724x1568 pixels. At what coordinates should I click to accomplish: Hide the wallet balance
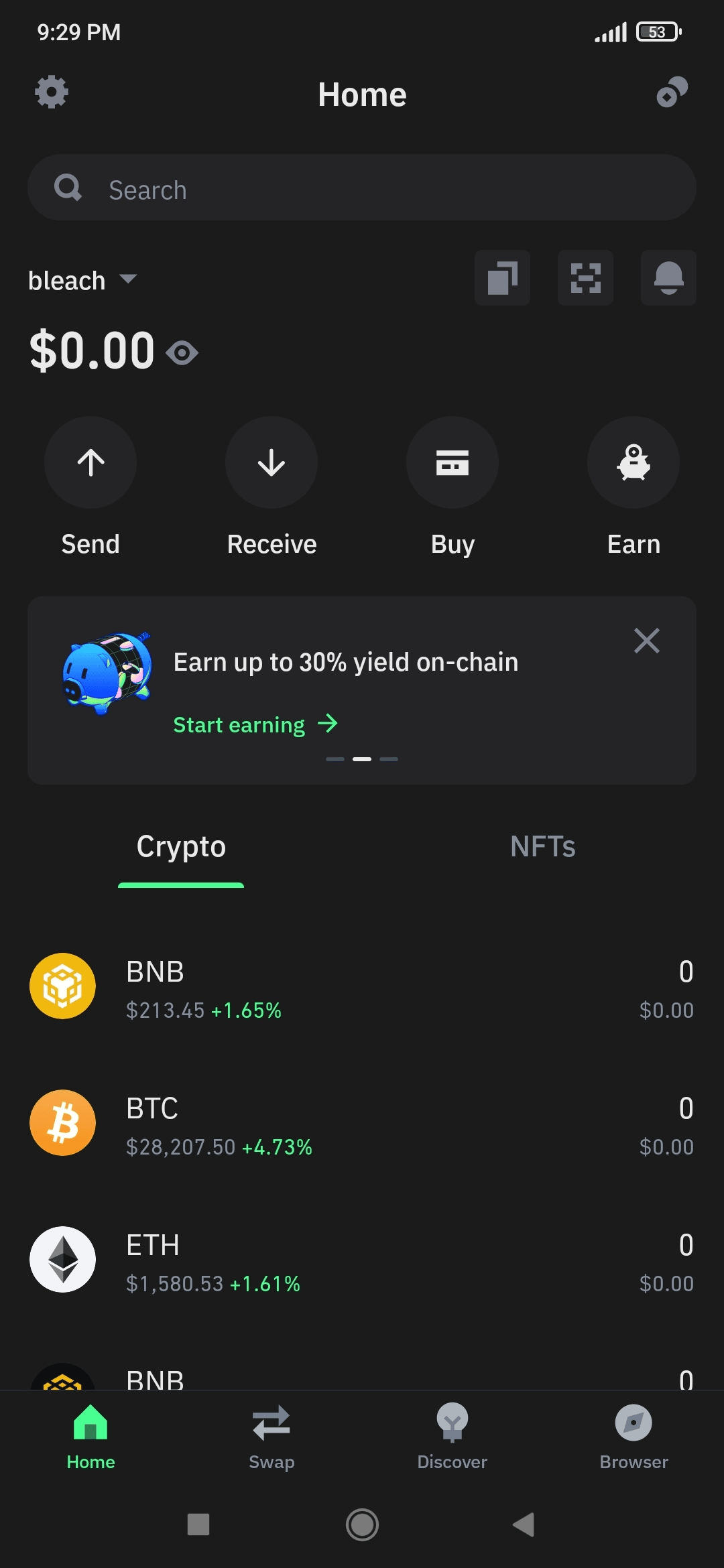click(182, 352)
